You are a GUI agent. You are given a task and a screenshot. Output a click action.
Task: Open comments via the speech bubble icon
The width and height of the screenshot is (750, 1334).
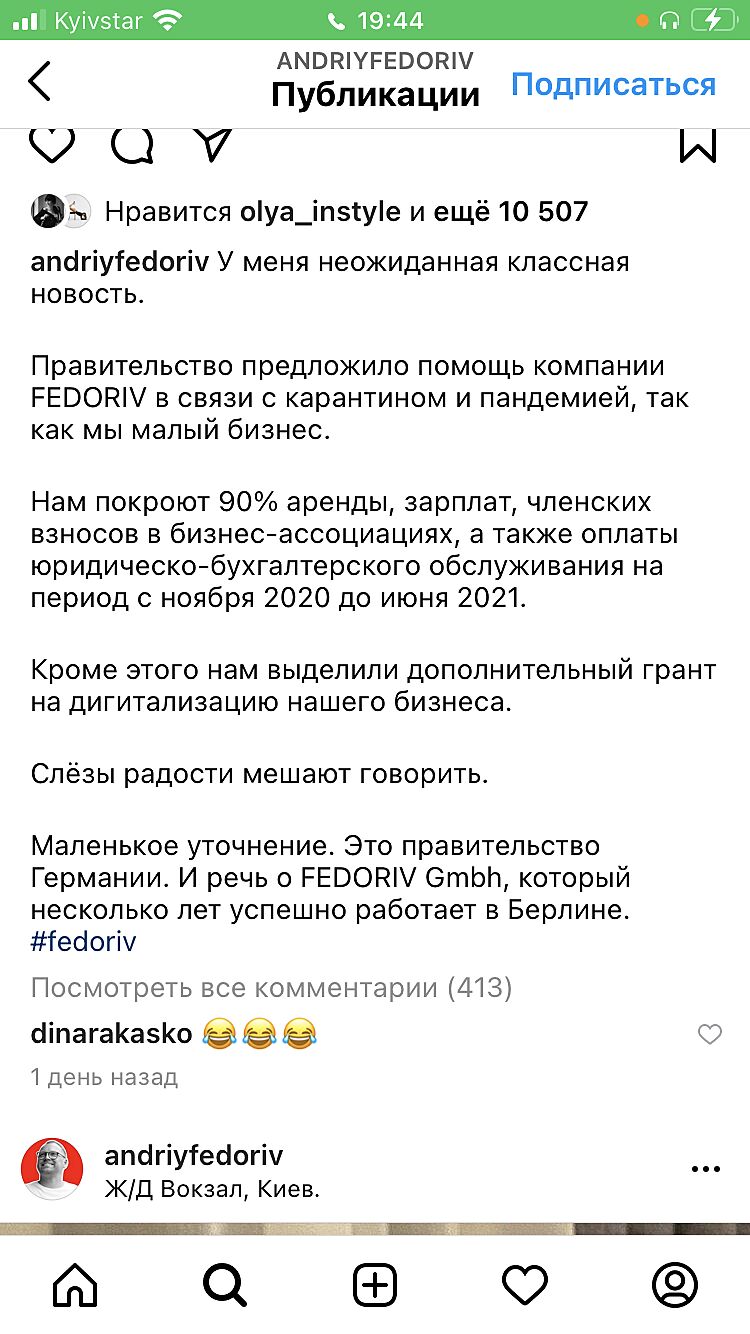pyautogui.click(x=132, y=145)
